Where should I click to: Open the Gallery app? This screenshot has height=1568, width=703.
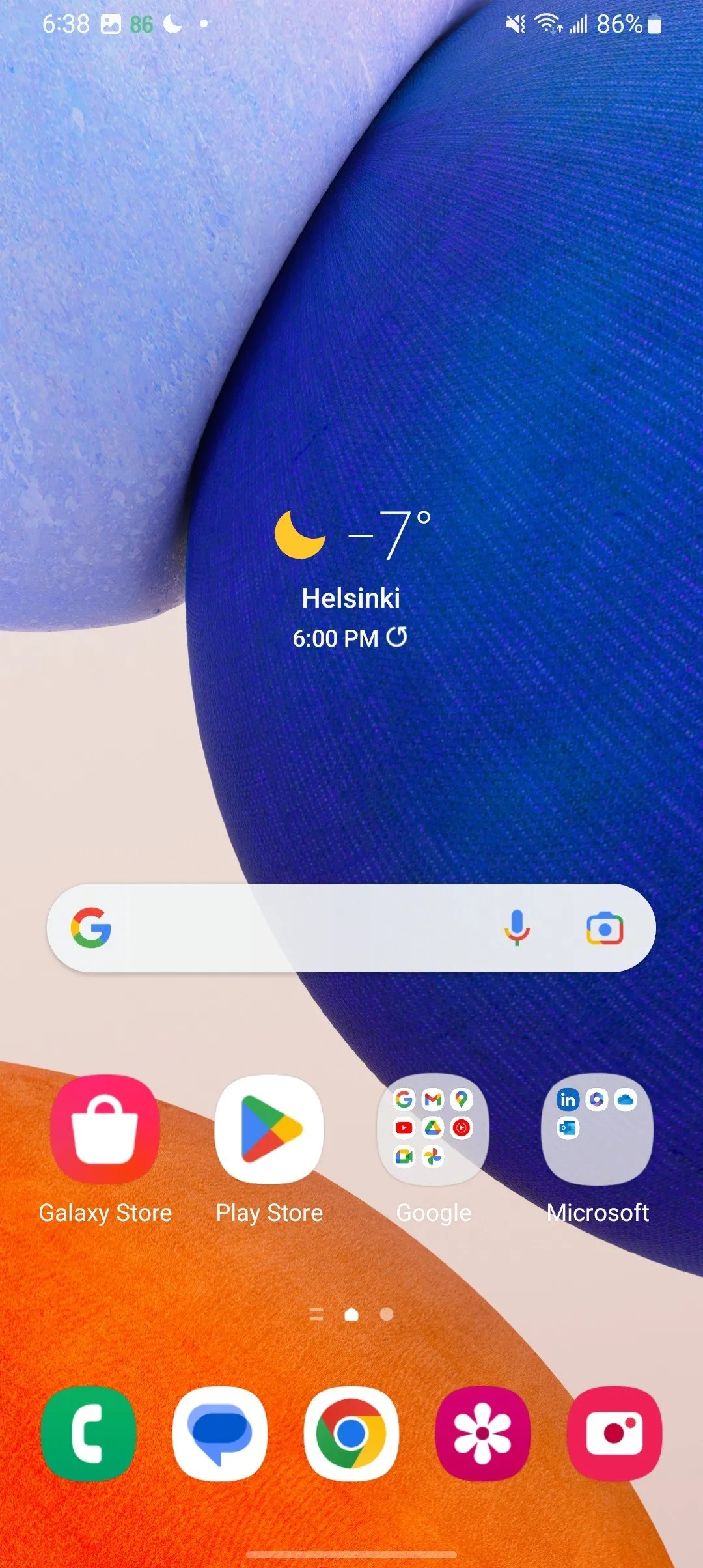pyautogui.click(x=482, y=1433)
